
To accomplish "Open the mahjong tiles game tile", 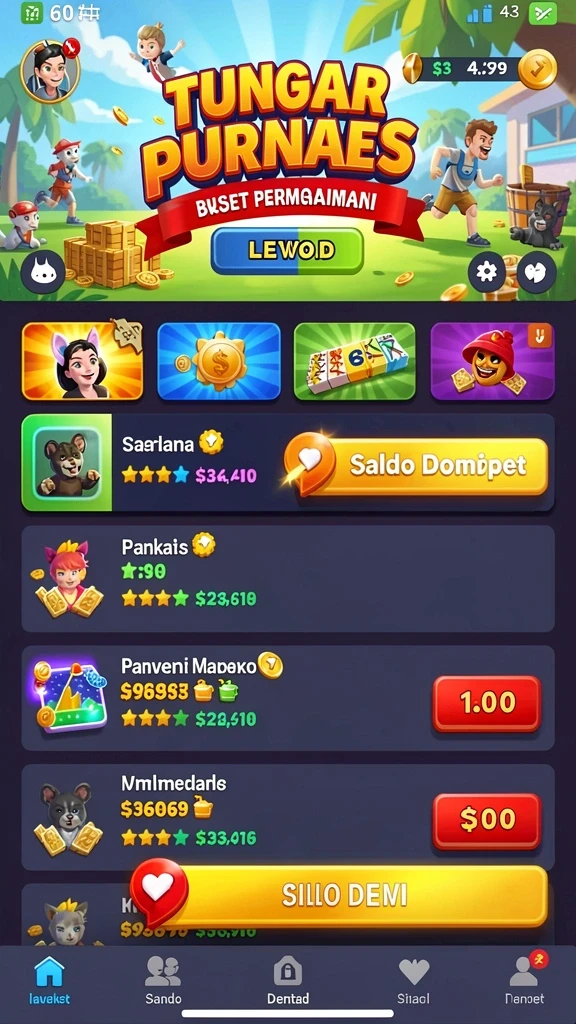I will [x=355, y=360].
